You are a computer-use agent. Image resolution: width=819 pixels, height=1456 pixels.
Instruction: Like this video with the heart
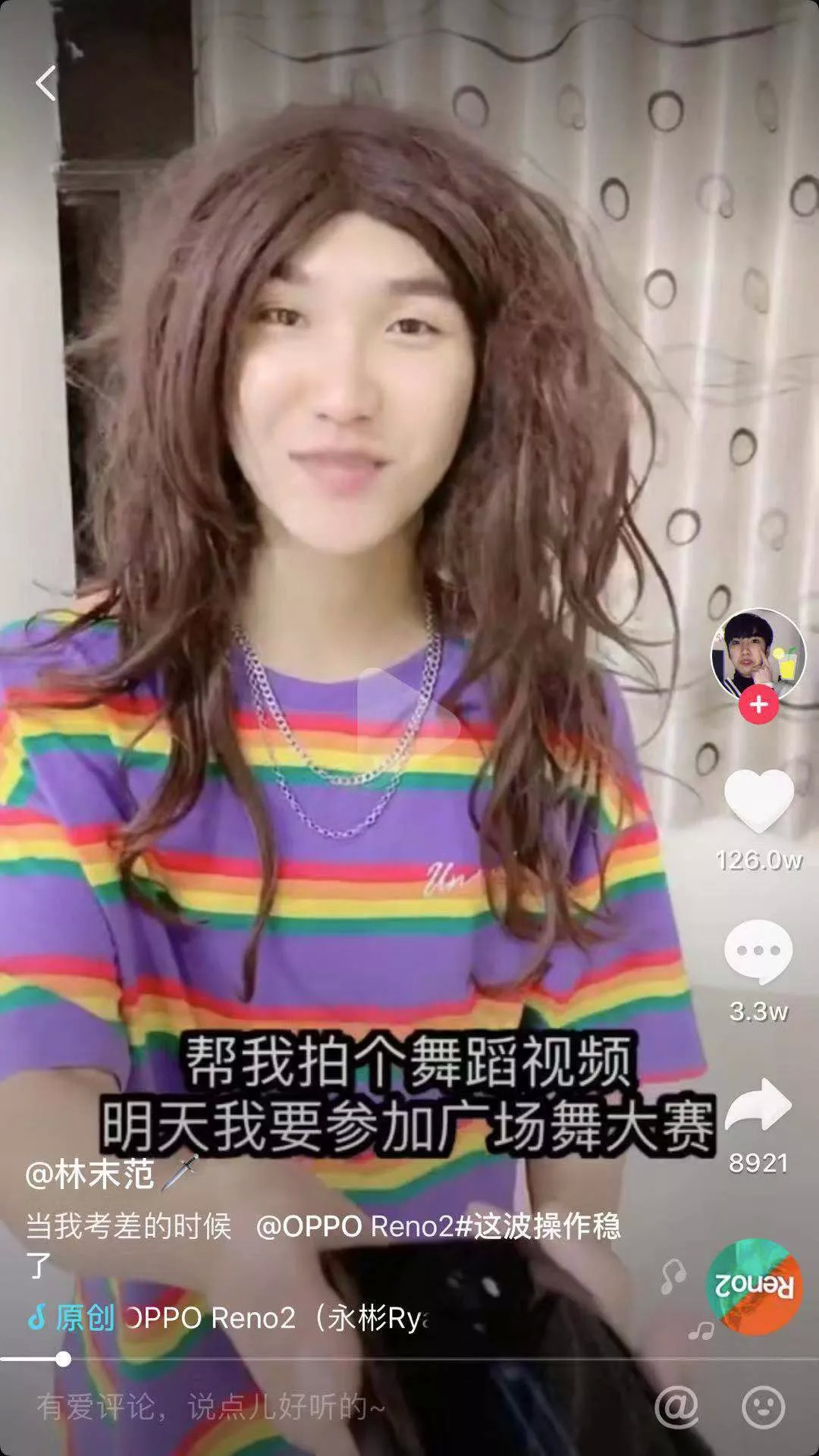(x=758, y=801)
